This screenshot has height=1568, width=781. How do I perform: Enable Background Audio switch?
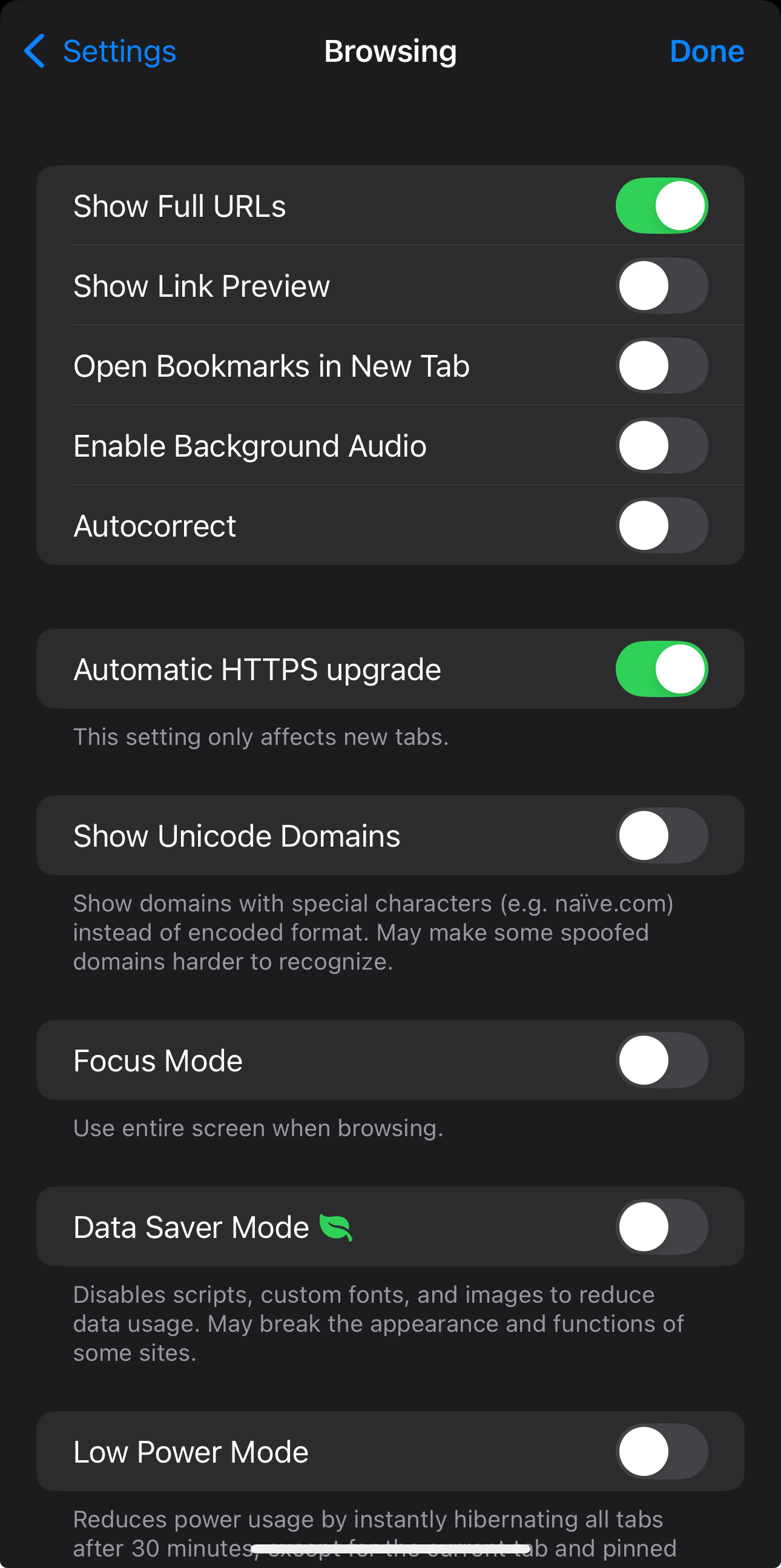coord(661,446)
